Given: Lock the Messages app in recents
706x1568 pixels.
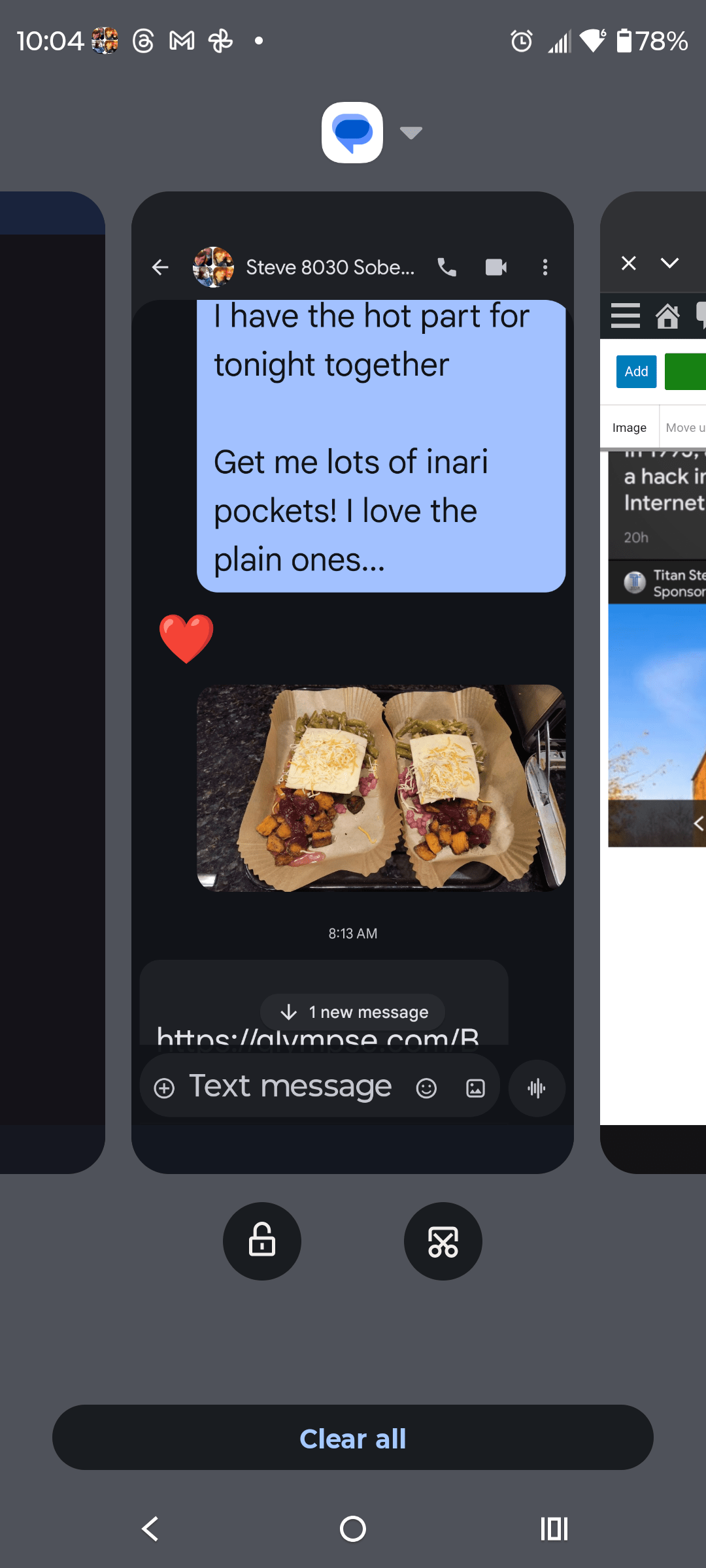Looking at the screenshot, I should [262, 1241].
